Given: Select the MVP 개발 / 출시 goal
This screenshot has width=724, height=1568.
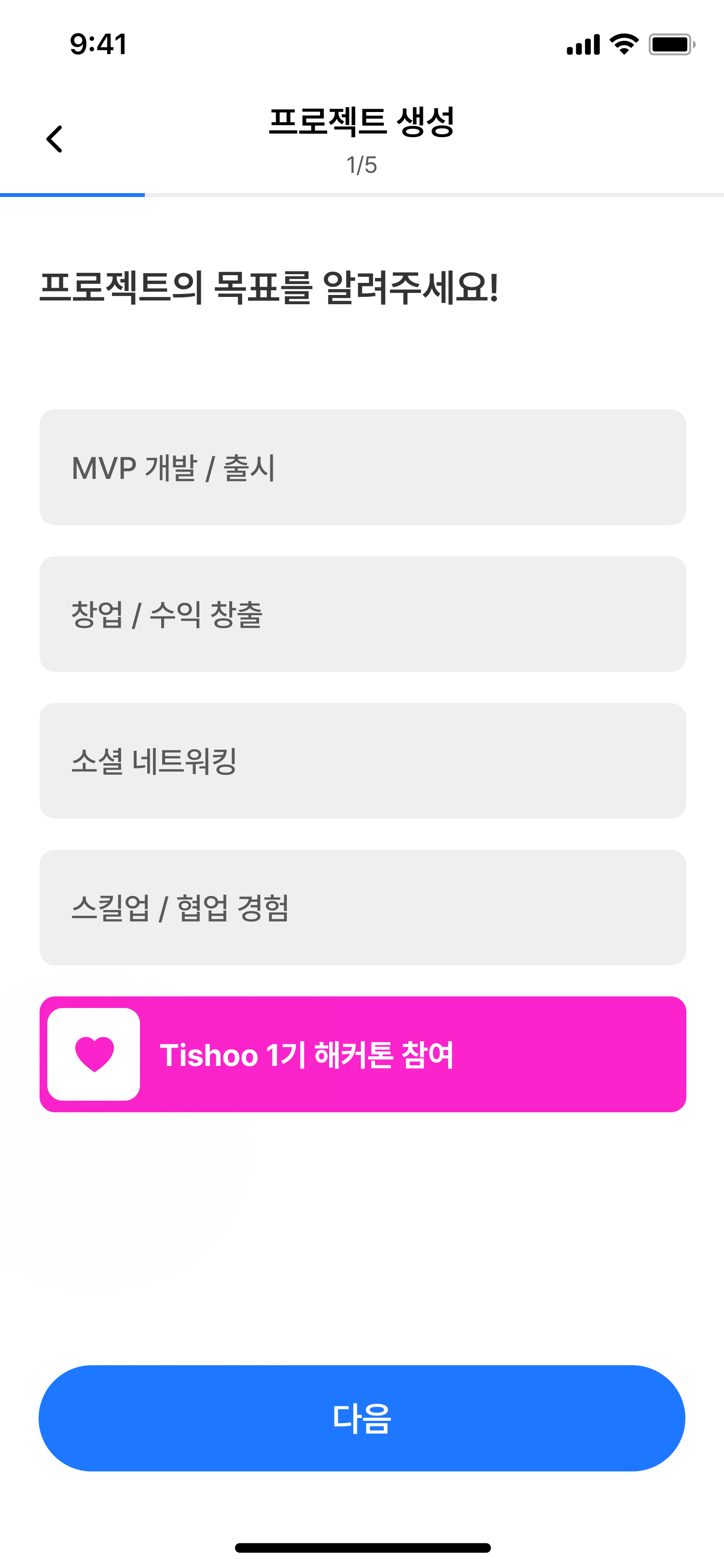Looking at the screenshot, I should 362,467.
